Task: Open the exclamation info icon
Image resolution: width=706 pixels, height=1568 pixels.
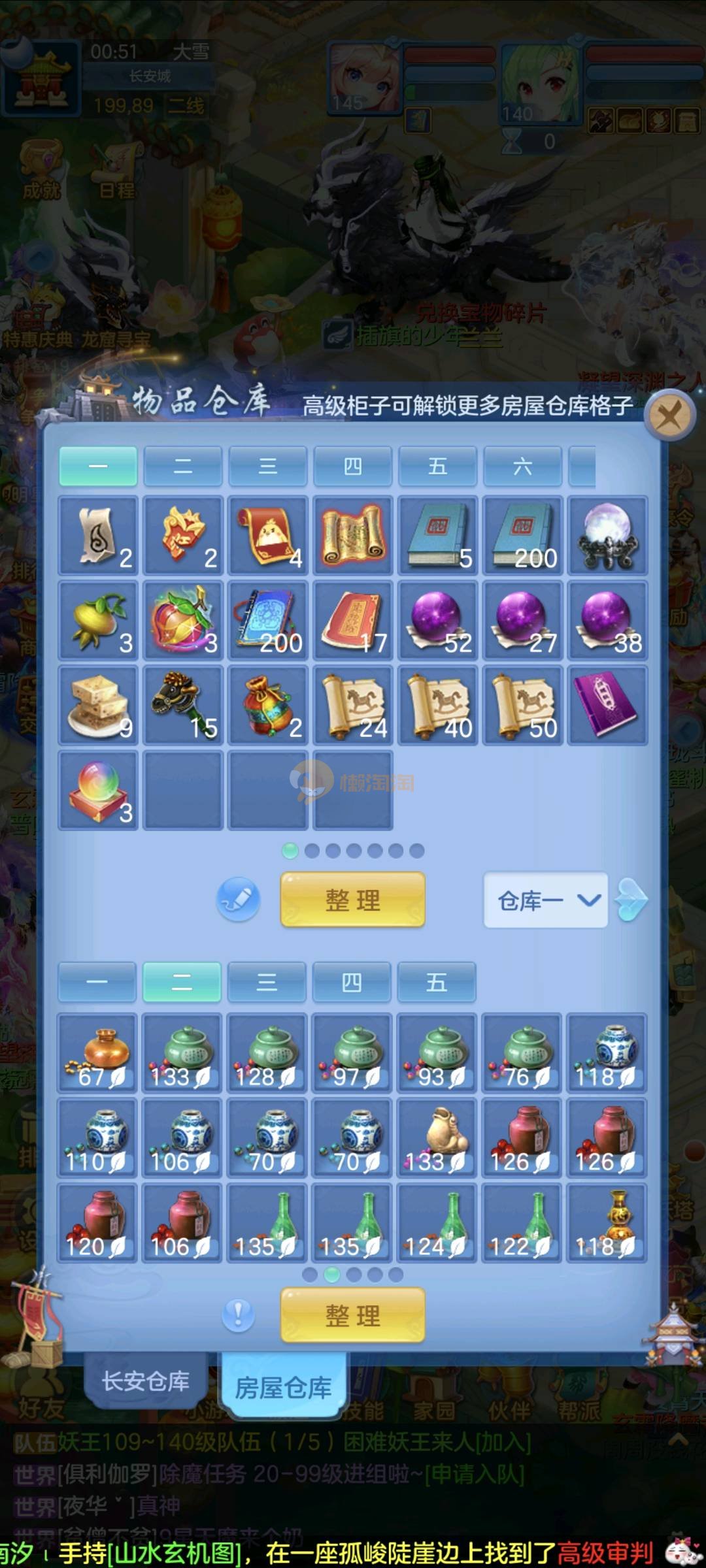Action: click(x=239, y=1315)
